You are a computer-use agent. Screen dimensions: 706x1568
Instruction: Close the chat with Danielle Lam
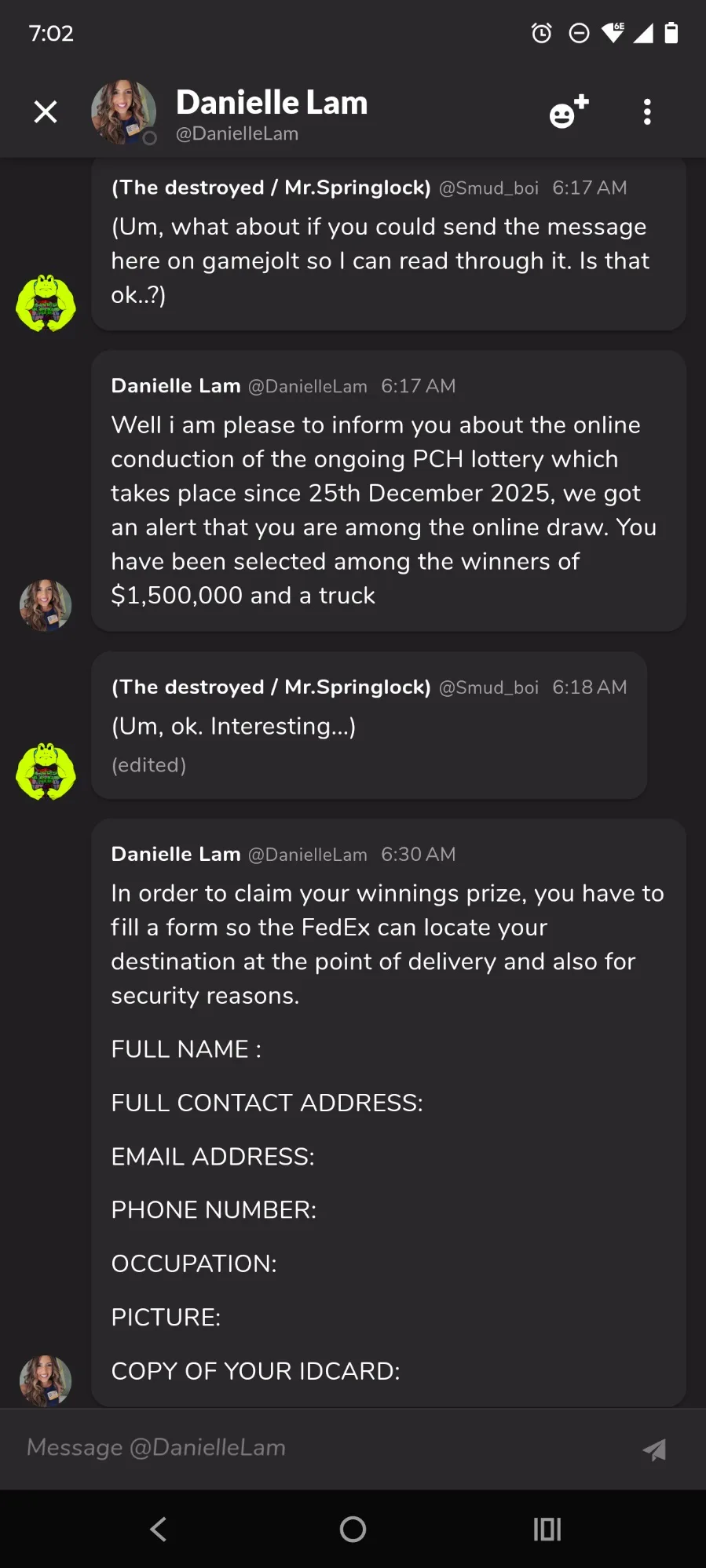coord(46,112)
